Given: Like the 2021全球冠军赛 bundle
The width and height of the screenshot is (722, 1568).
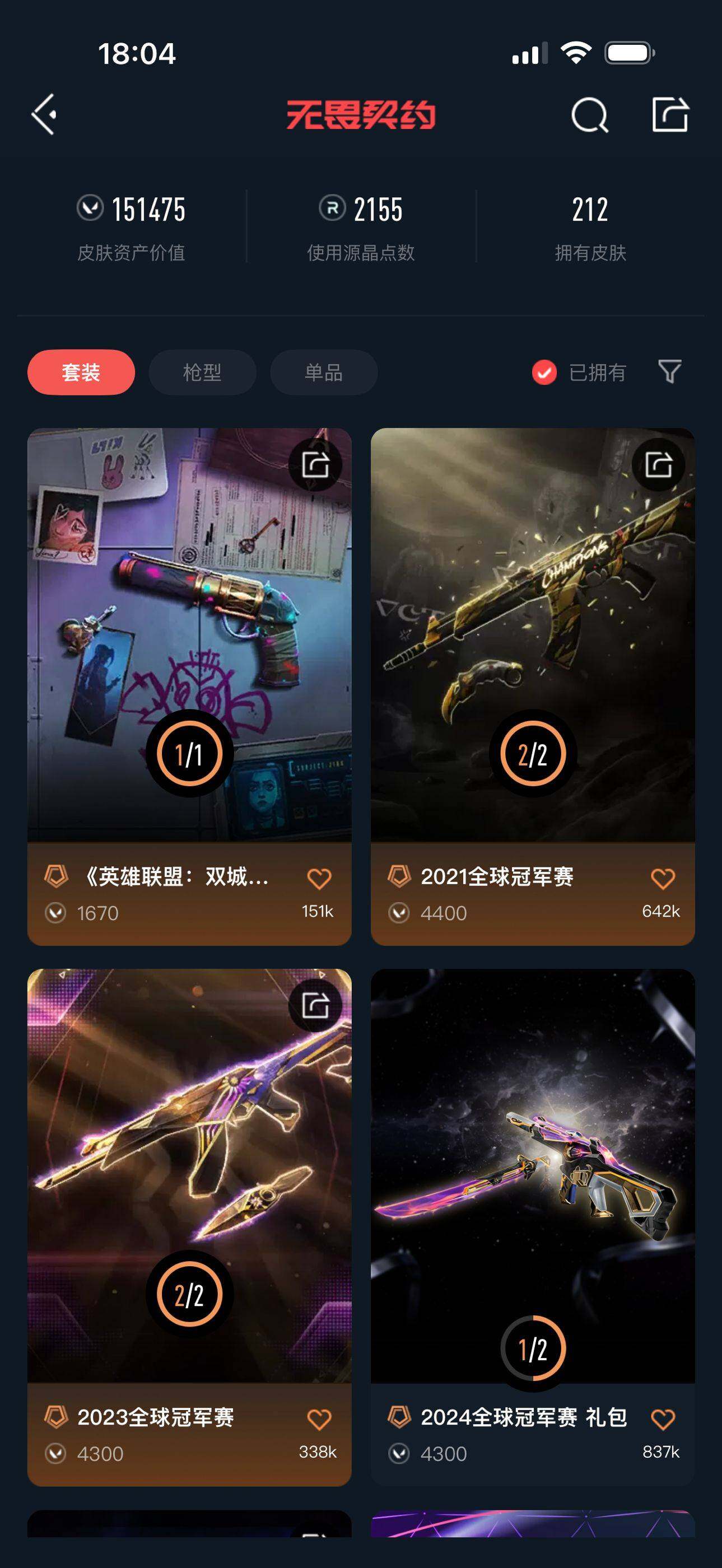Looking at the screenshot, I should 662,878.
